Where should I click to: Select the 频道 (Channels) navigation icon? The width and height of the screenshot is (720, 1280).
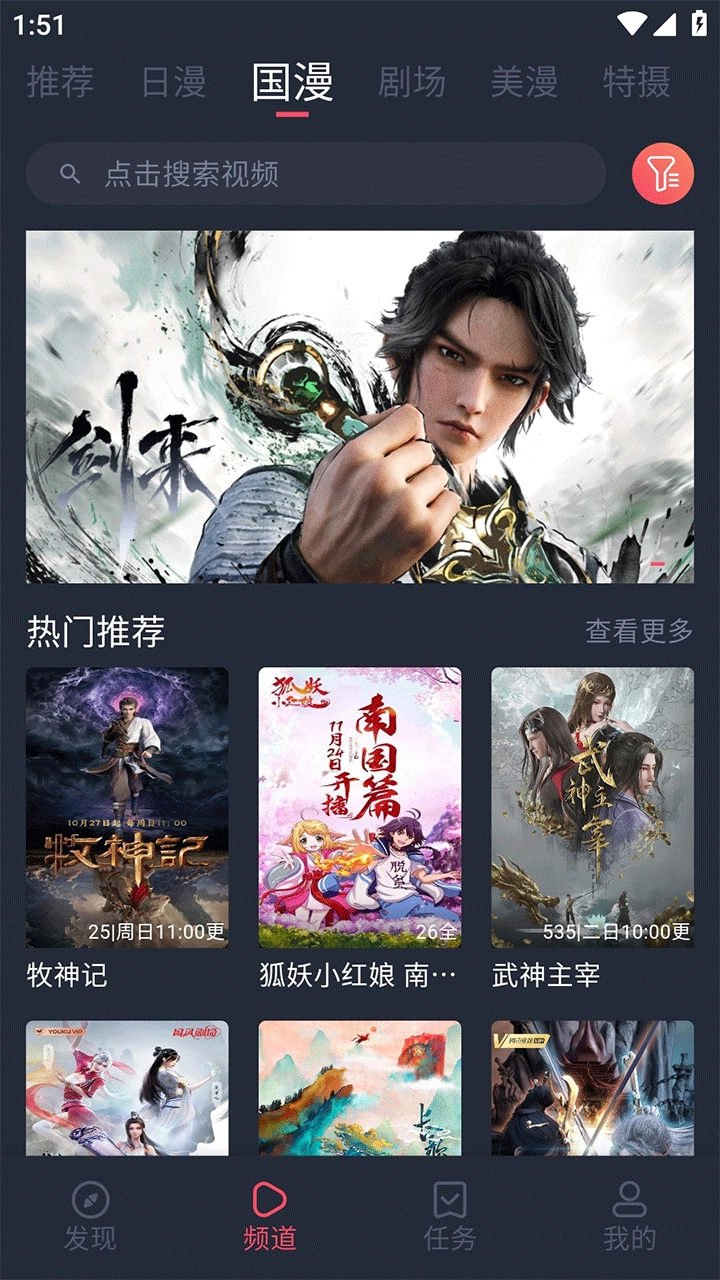[269, 1203]
